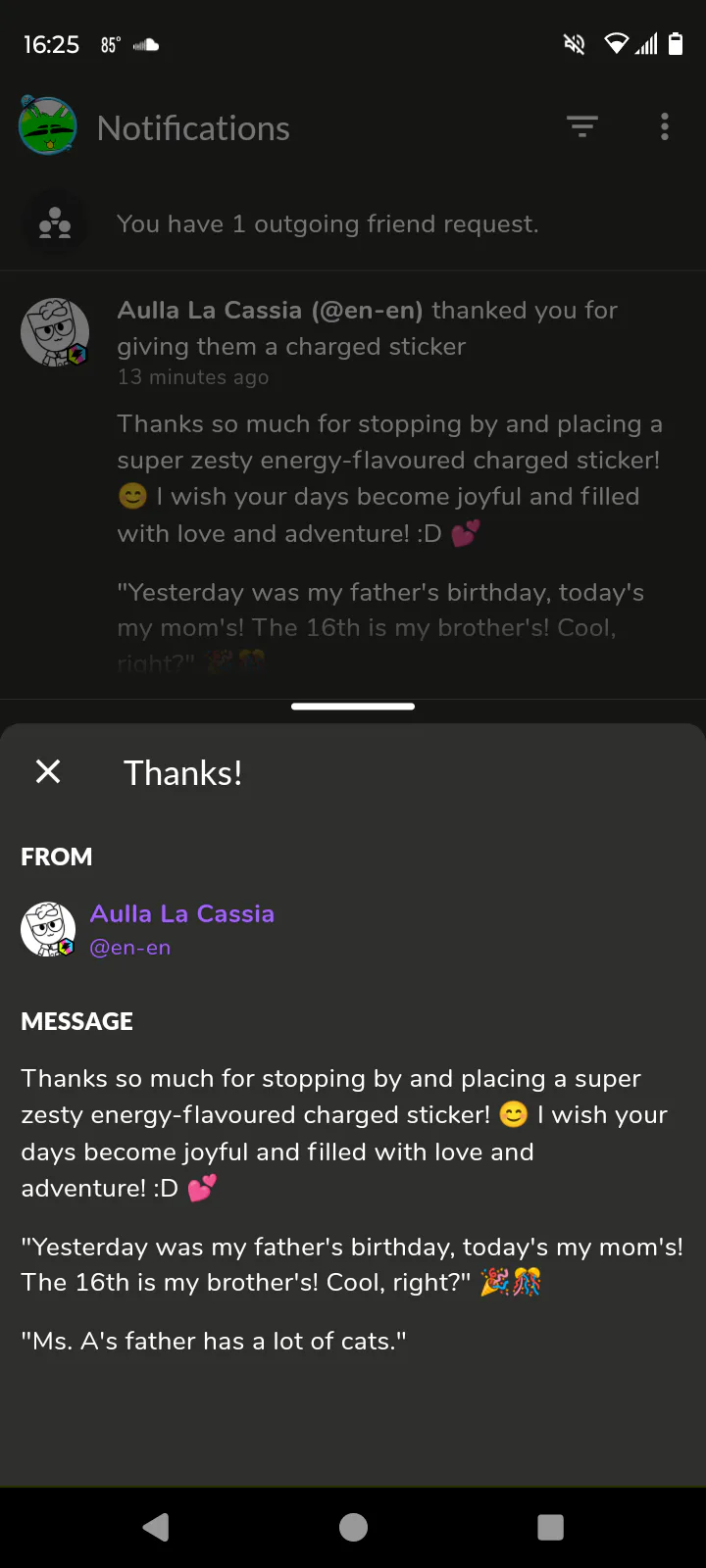Screen dimensions: 706x1568
Task: View the outgoing friend request row
Action: pos(353,224)
